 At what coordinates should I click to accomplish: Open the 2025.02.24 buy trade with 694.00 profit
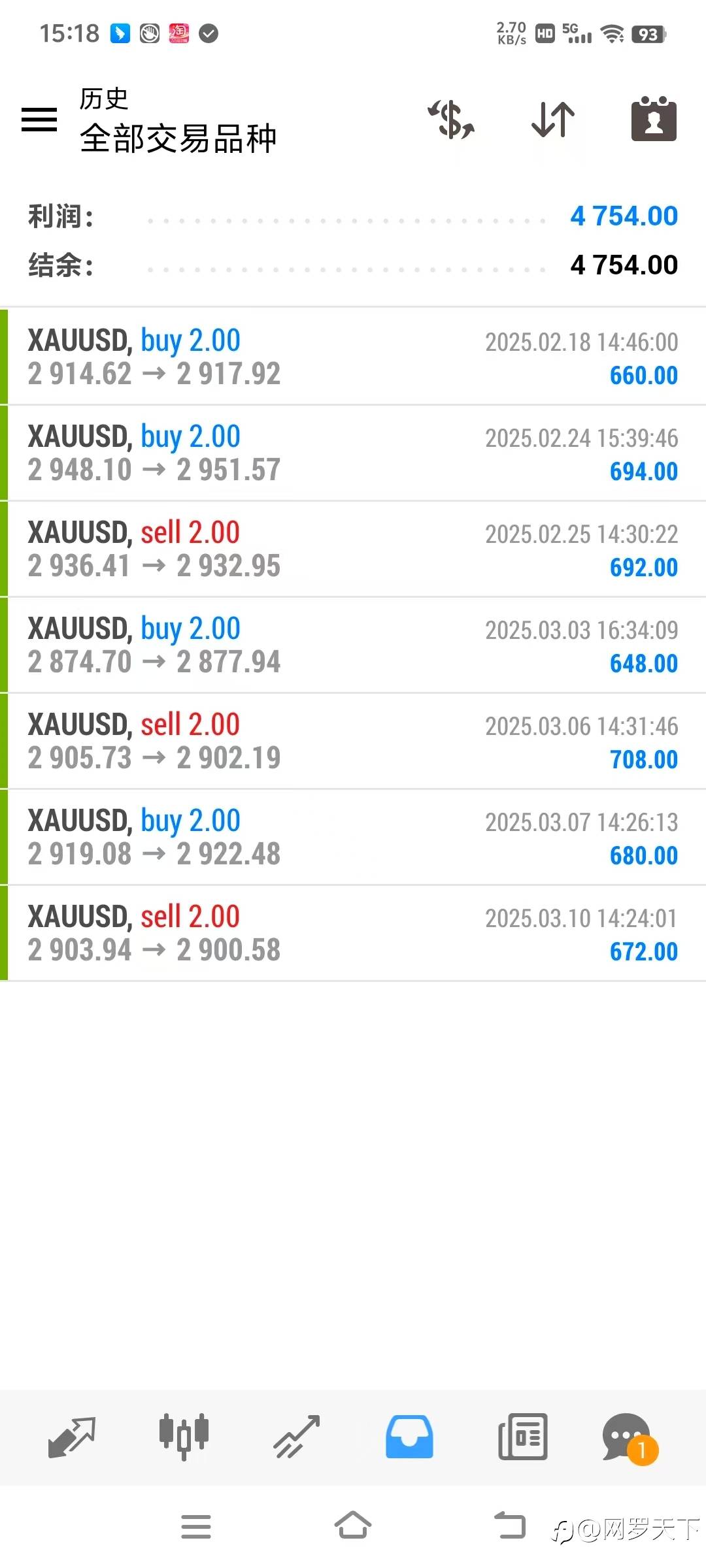coord(353,453)
